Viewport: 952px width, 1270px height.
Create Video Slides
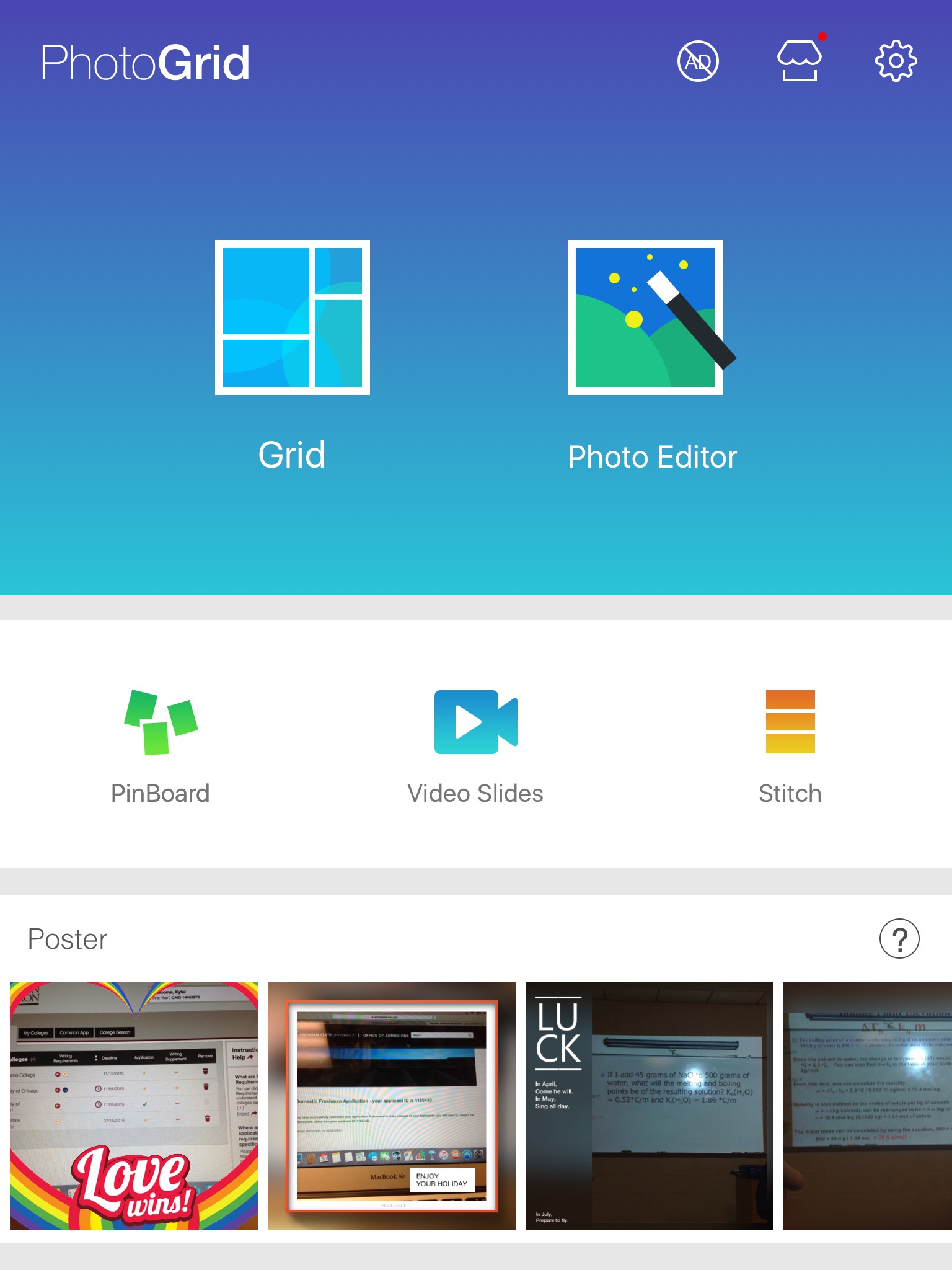[x=475, y=747]
